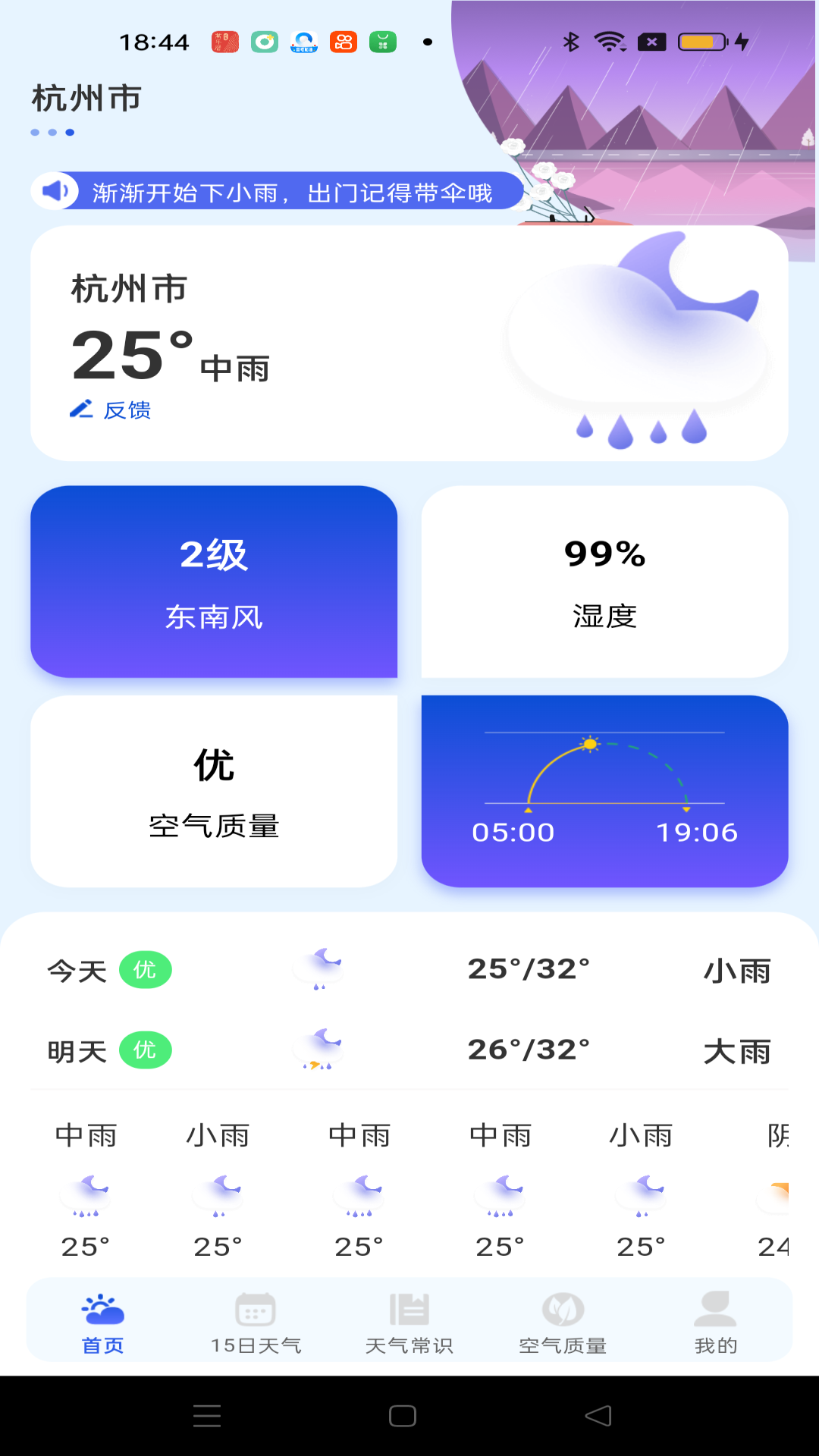819x1456 pixels.
Task: Switch to the 首页 tab
Action: [103, 1323]
